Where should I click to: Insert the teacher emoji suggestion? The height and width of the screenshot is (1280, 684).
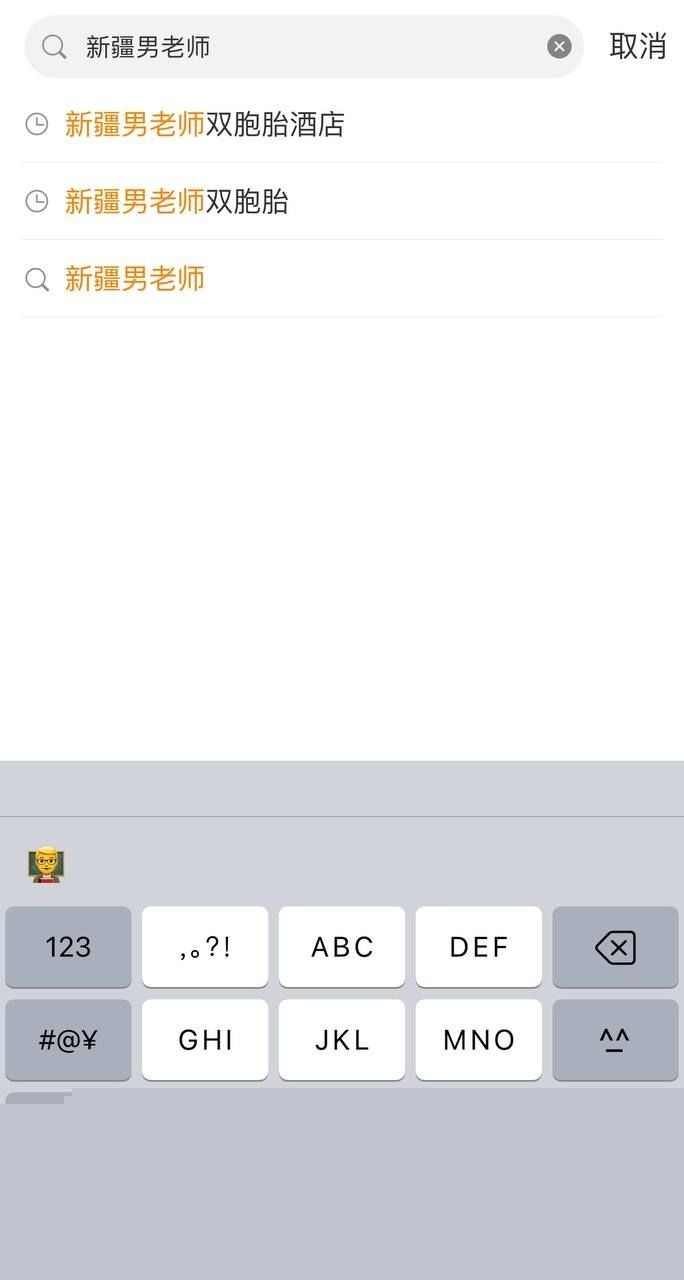click(46, 863)
